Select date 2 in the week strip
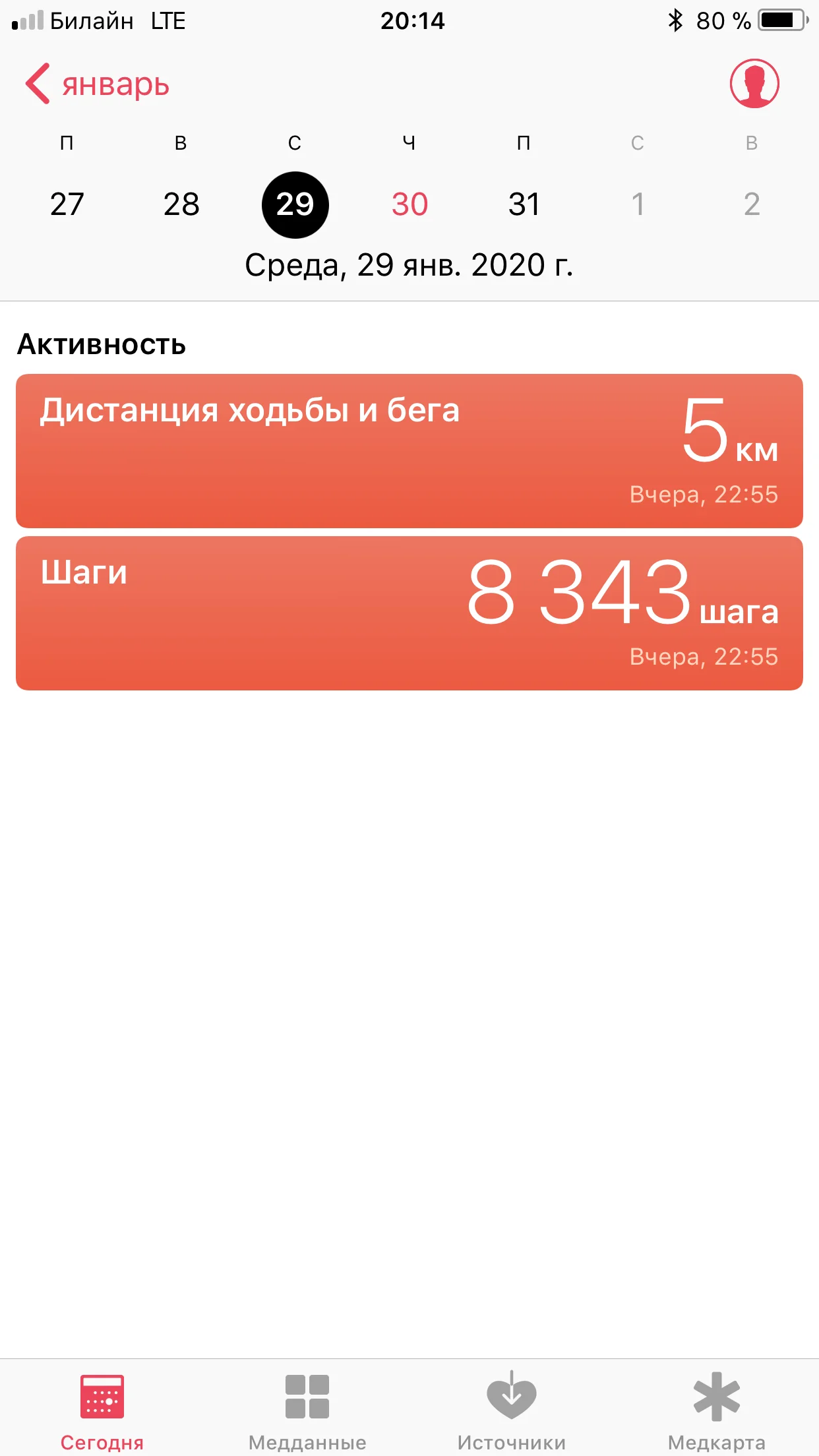The height and width of the screenshot is (1456, 819). point(752,204)
